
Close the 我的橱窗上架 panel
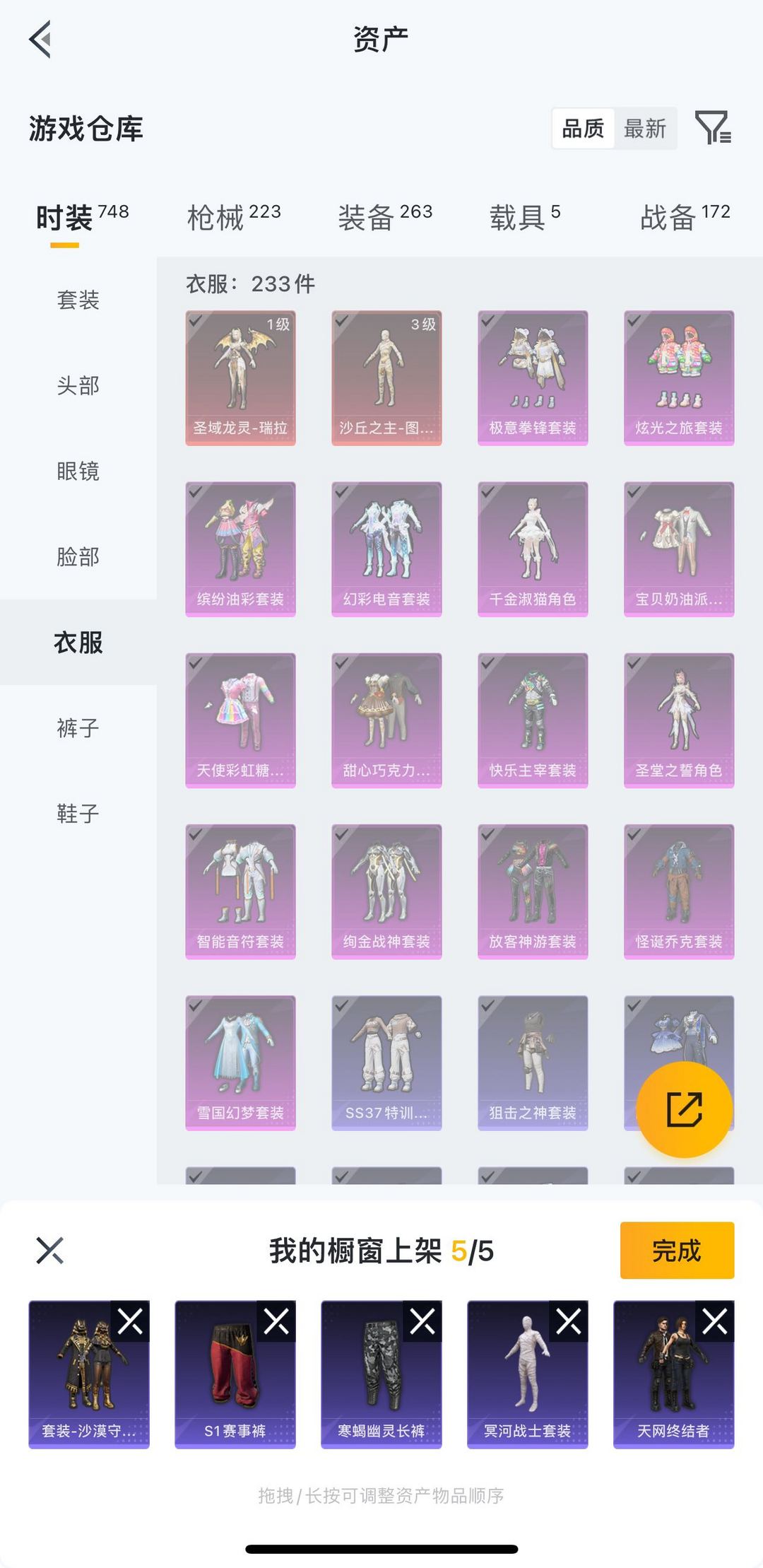[x=49, y=1250]
